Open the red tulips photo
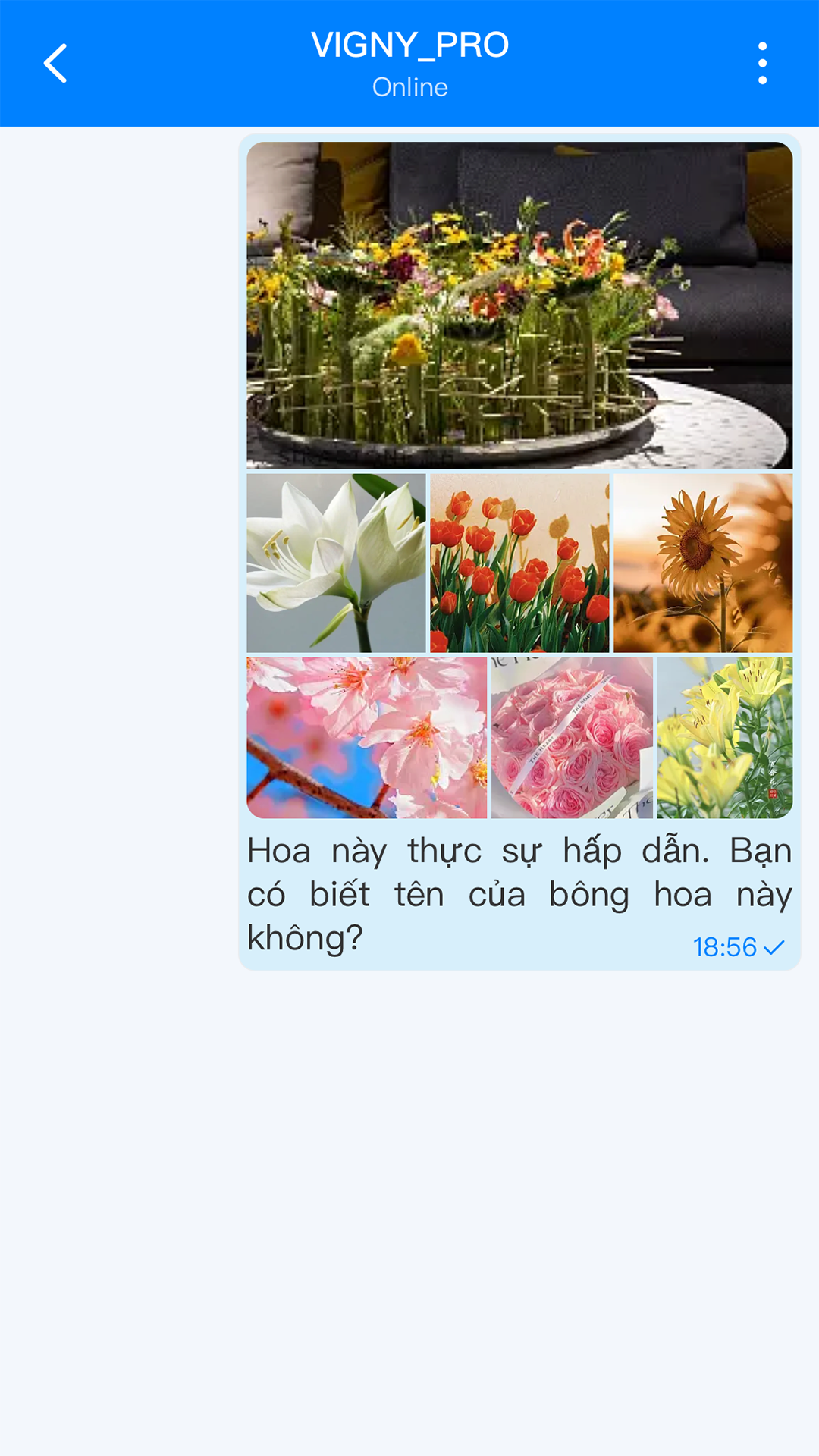The width and height of the screenshot is (819, 1456). click(x=519, y=563)
